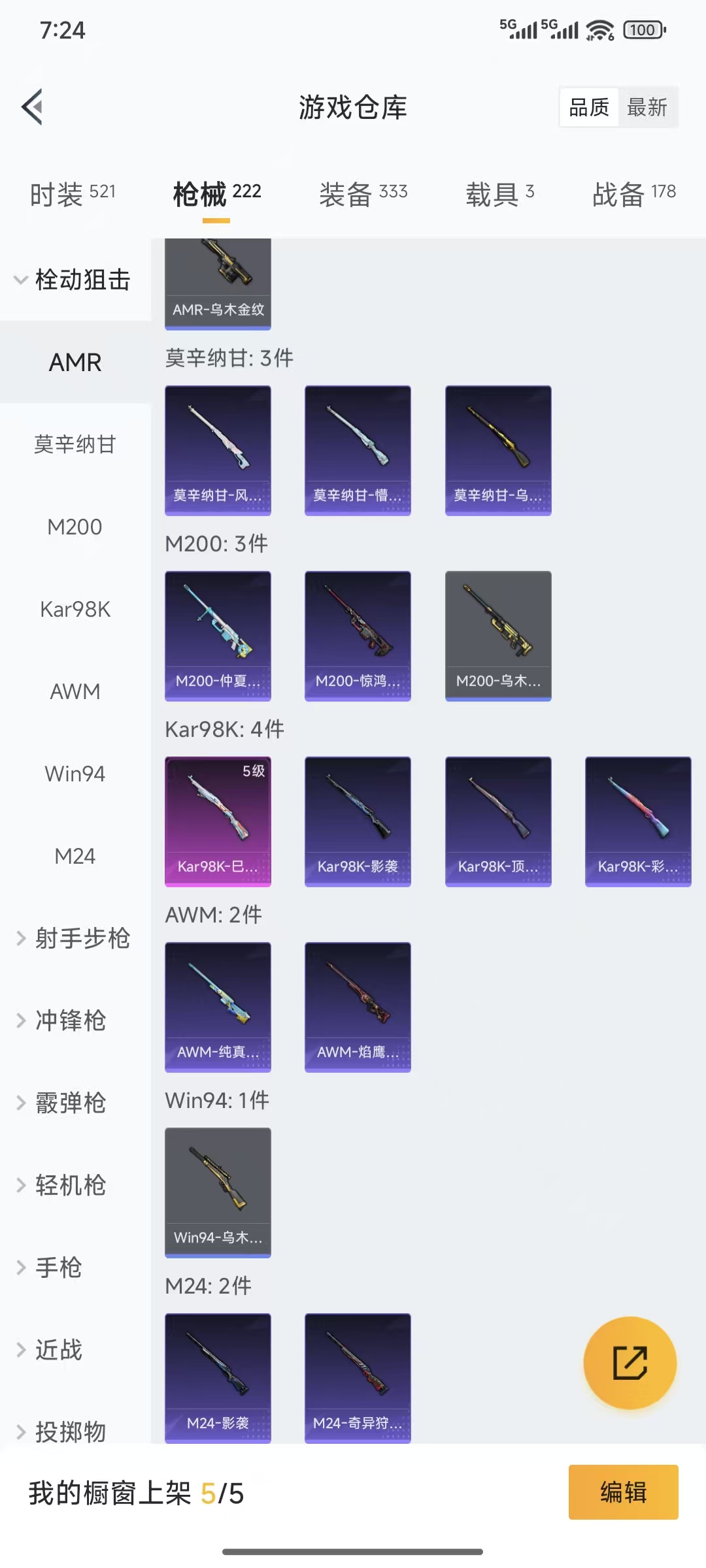Image resolution: width=706 pixels, height=1568 pixels.
Task: View the AWM-纯真 weapon skin
Action: [218, 1006]
